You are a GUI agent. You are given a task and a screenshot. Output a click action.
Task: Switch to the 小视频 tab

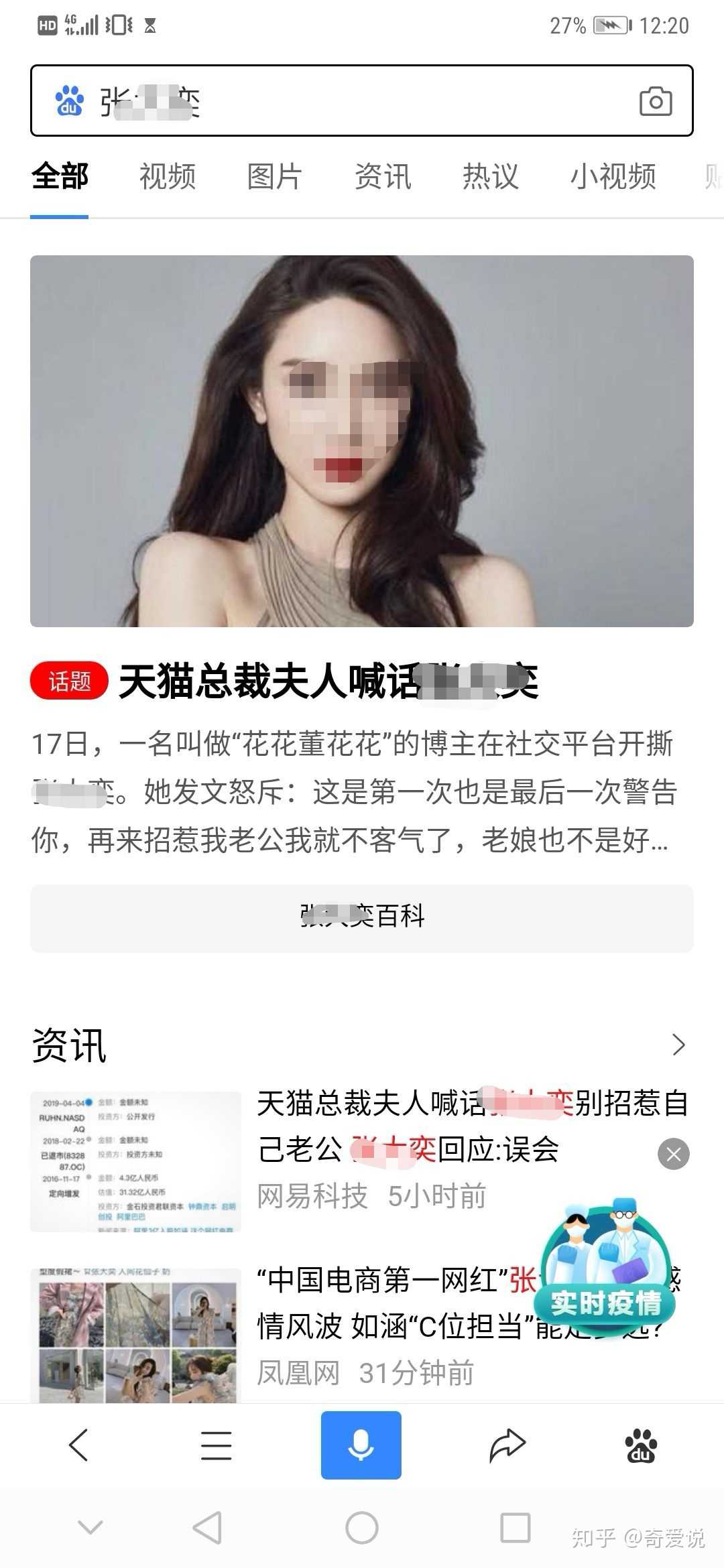(x=613, y=177)
